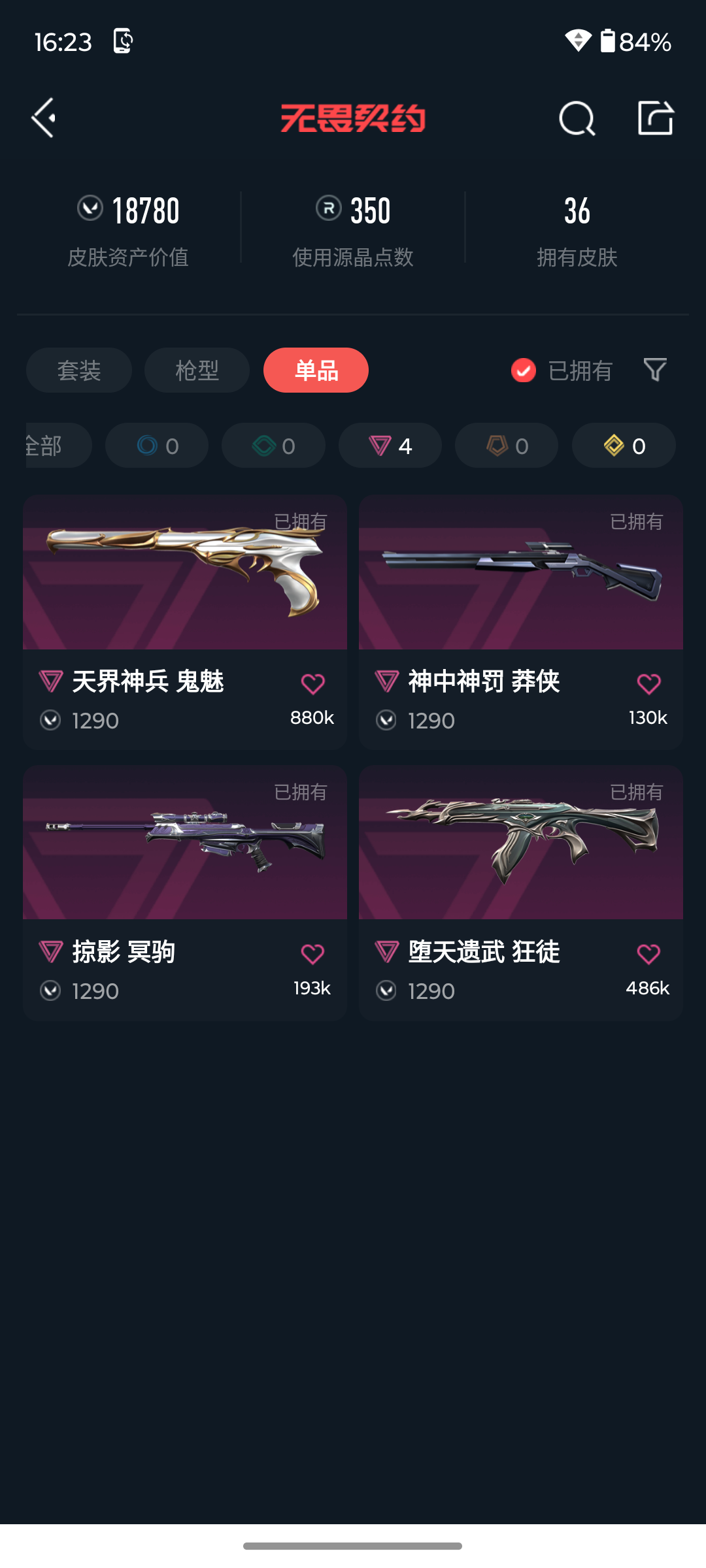Filter by the orange pentagon rarity chip

(x=507, y=446)
